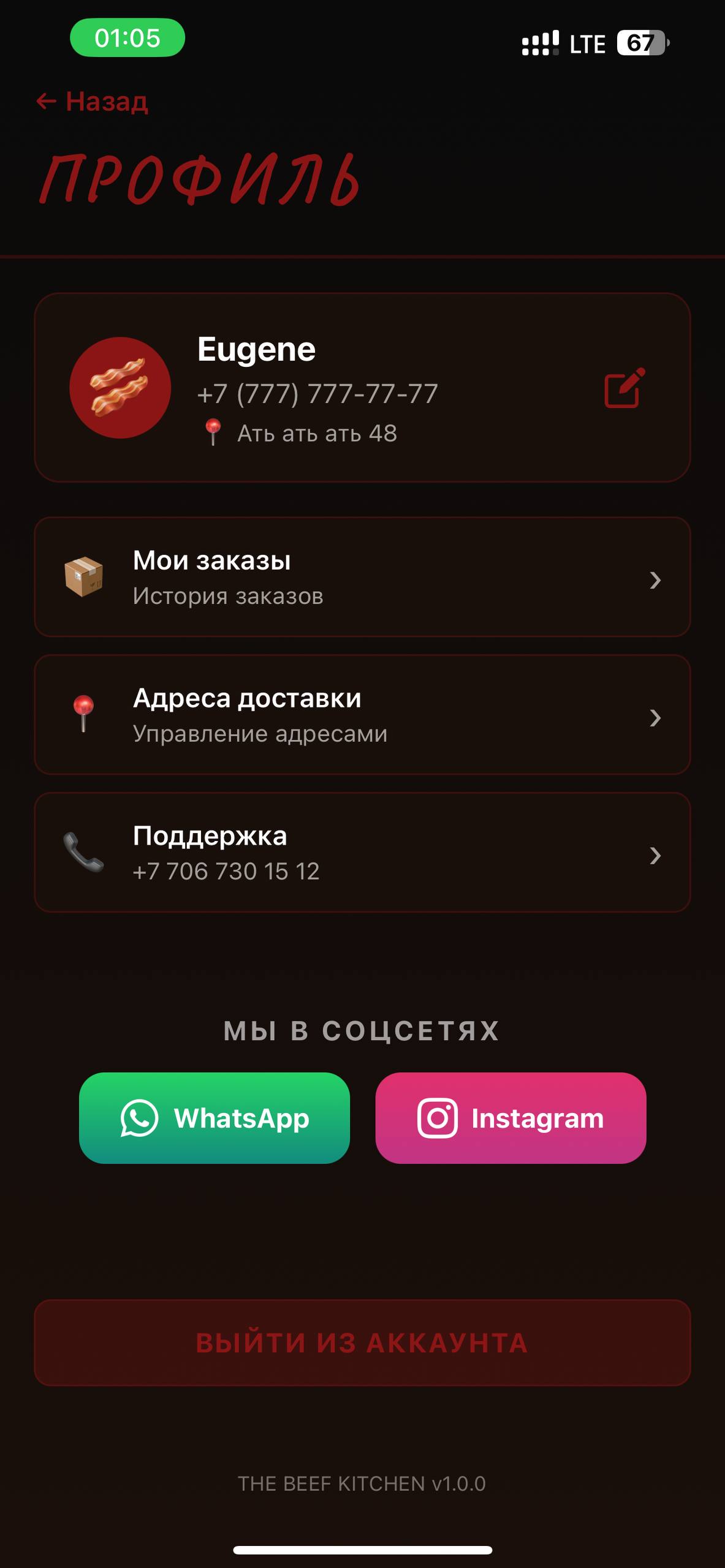Click the Instagram camera logo
725x1568 pixels.
click(x=438, y=1118)
